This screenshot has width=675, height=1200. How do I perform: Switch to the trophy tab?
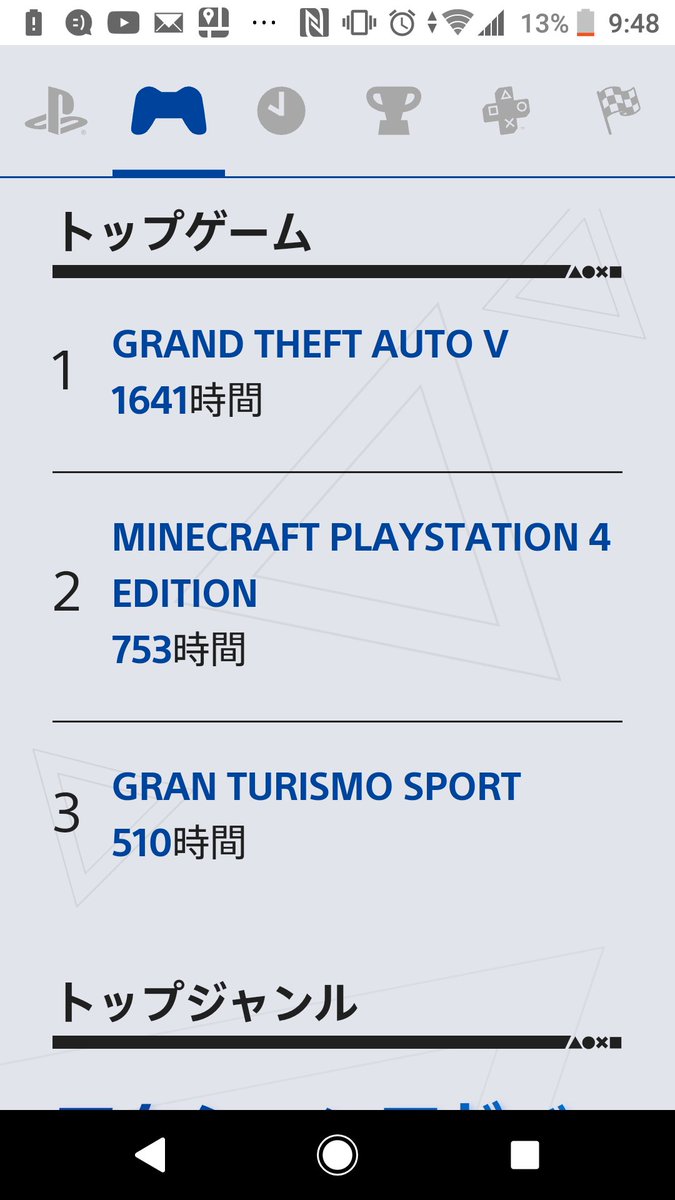click(393, 112)
